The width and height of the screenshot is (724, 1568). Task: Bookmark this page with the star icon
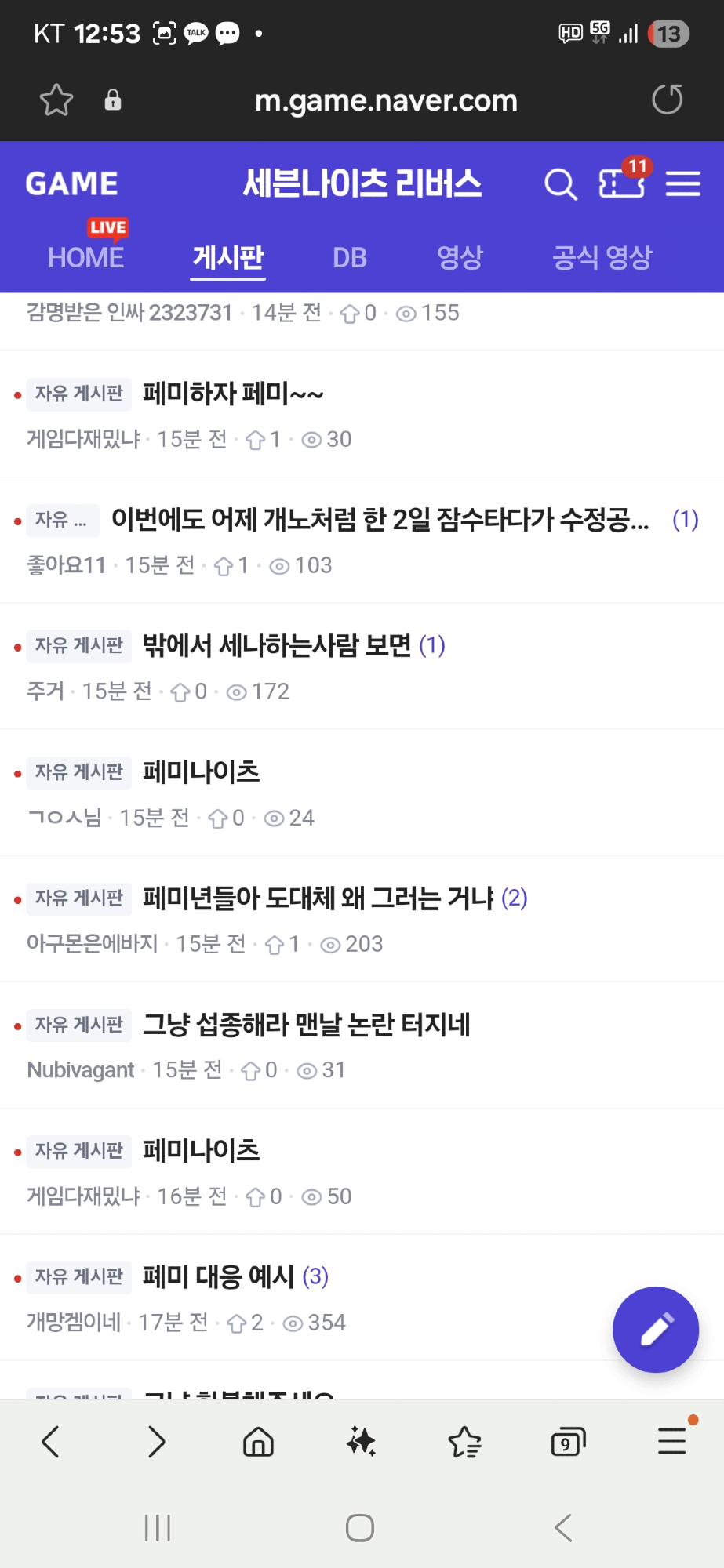[x=56, y=100]
